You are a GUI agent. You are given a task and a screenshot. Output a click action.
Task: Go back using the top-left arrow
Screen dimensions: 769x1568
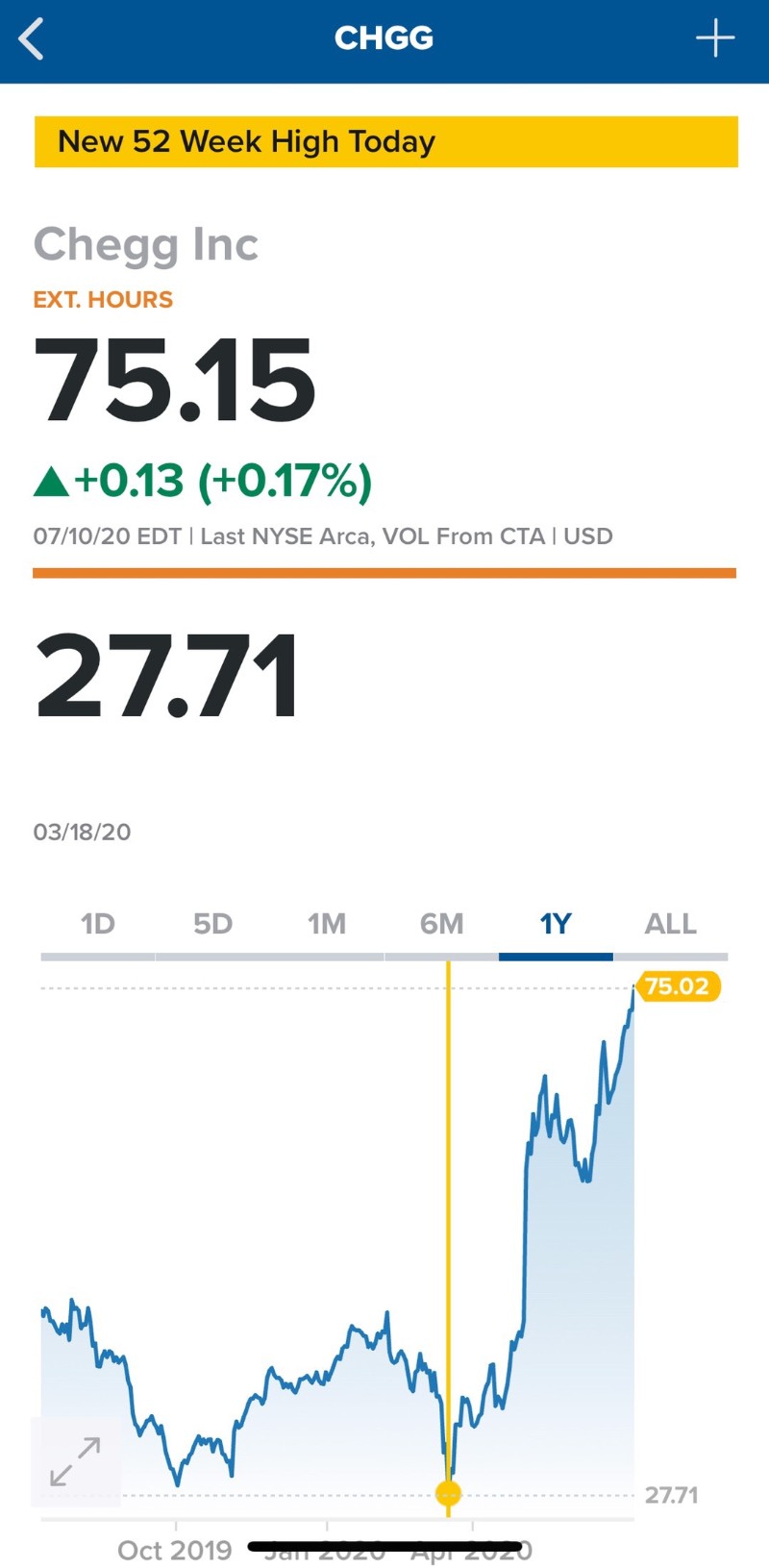pos(32,39)
